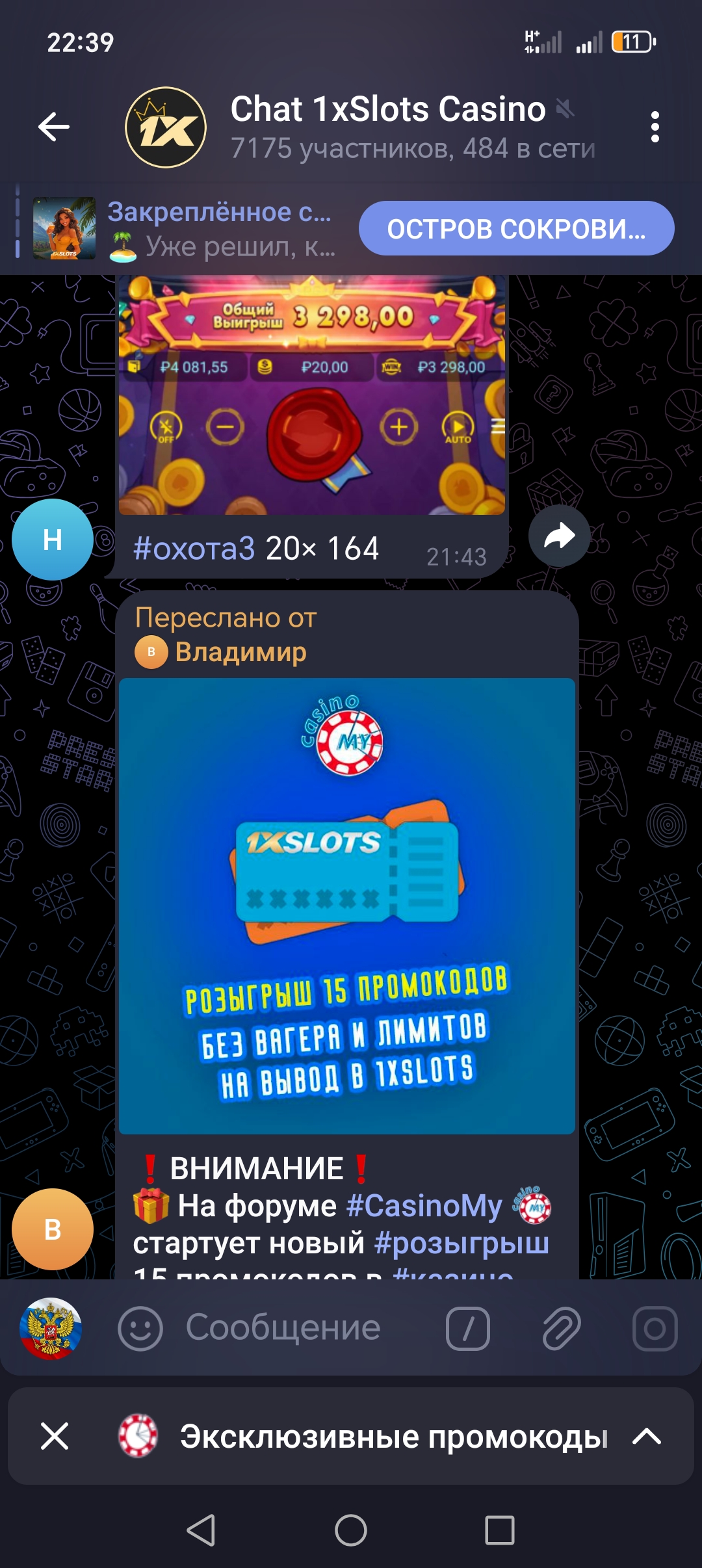The width and height of the screenshot is (702, 1568).
Task: Forward the #охота3 message
Action: click(x=559, y=536)
